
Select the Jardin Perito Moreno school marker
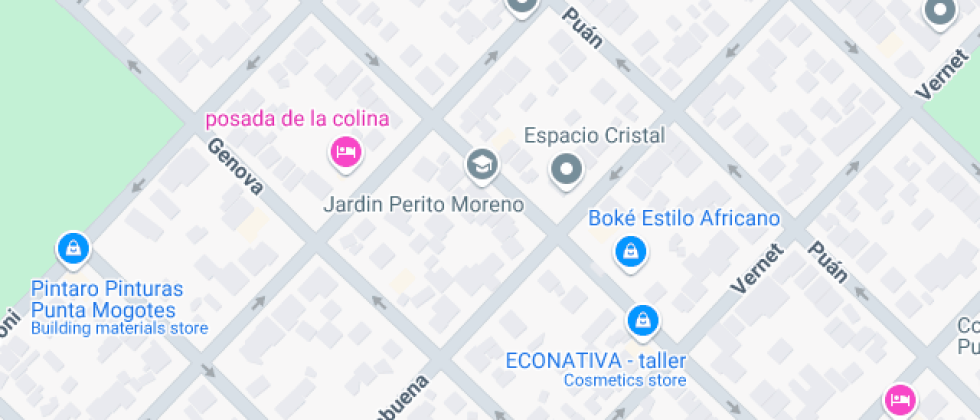point(482,165)
